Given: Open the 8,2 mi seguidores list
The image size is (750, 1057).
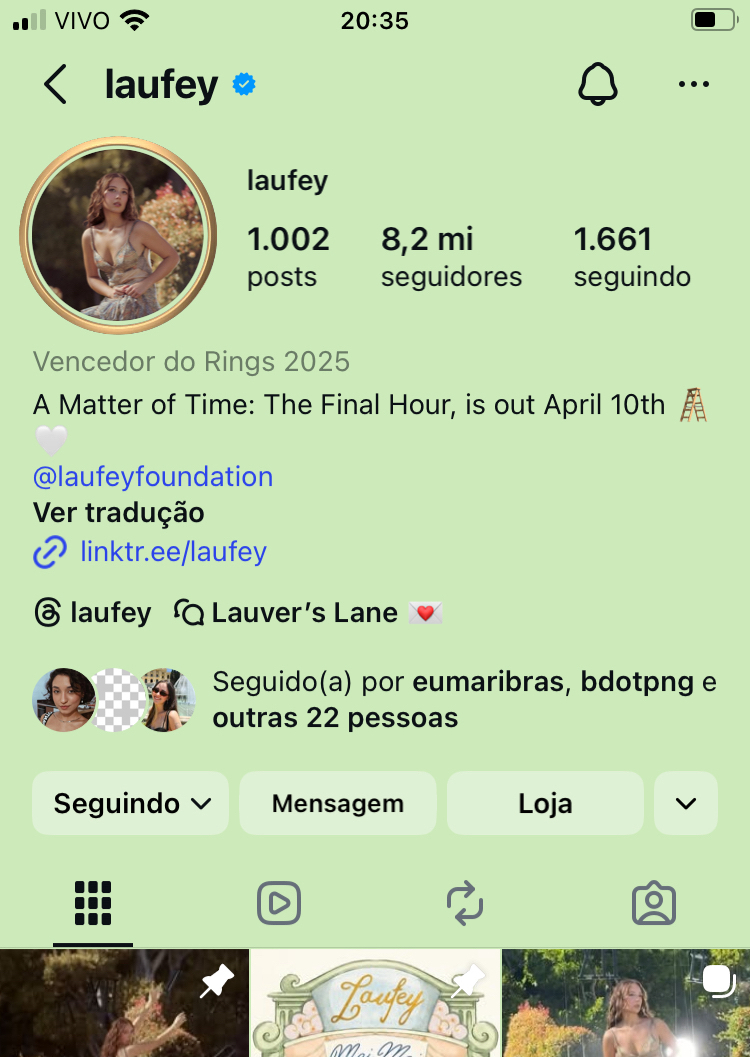Looking at the screenshot, I should (451, 256).
